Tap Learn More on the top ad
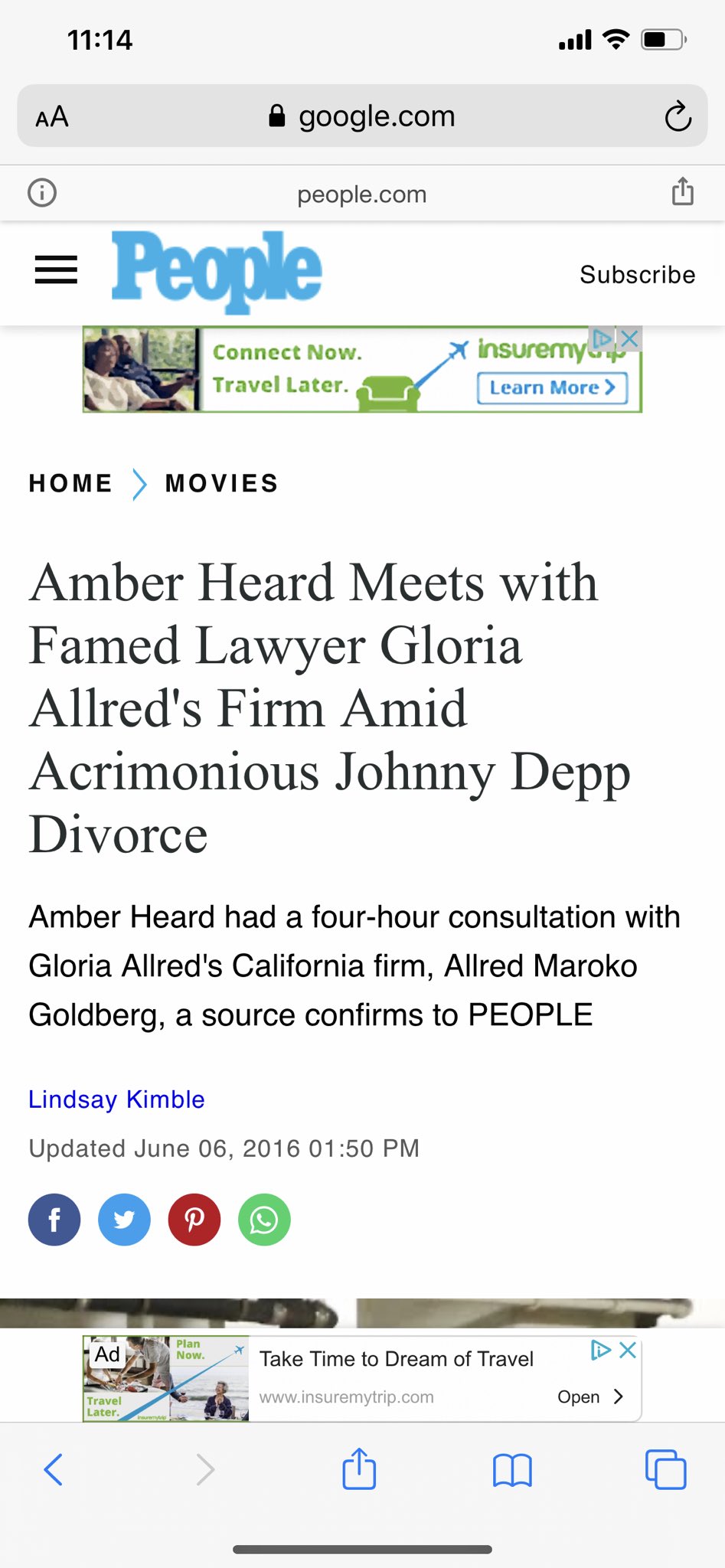 click(x=552, y=387)
